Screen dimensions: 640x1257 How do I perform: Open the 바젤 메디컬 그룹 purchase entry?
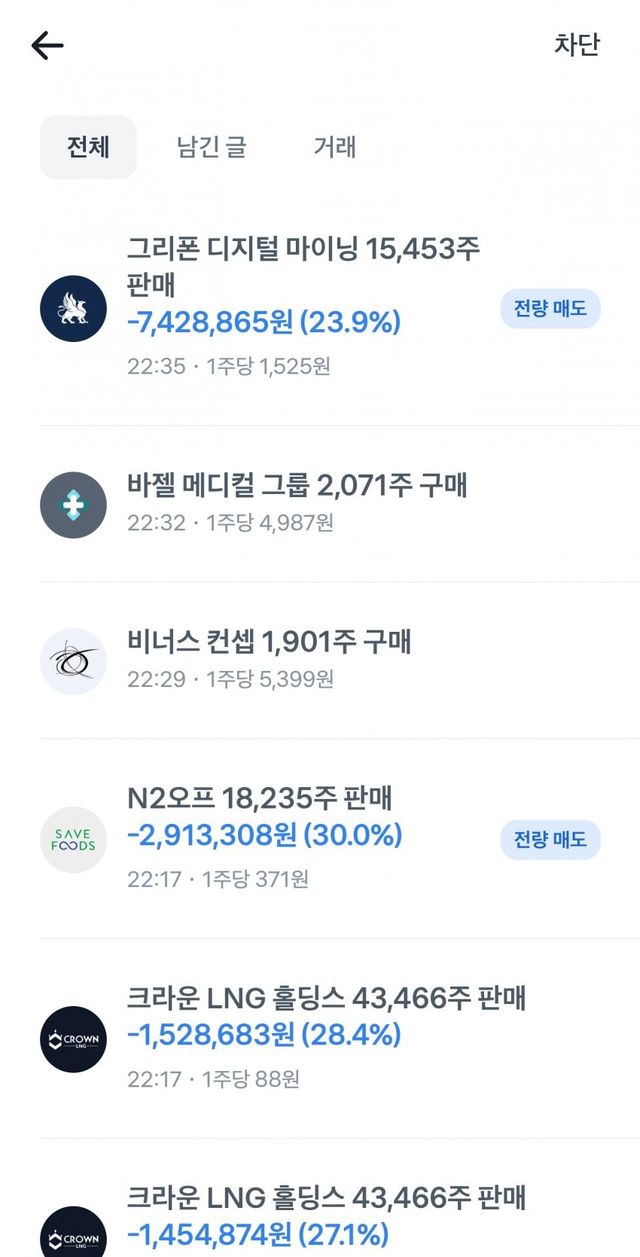pyautogui.click(x=297, y=503)
